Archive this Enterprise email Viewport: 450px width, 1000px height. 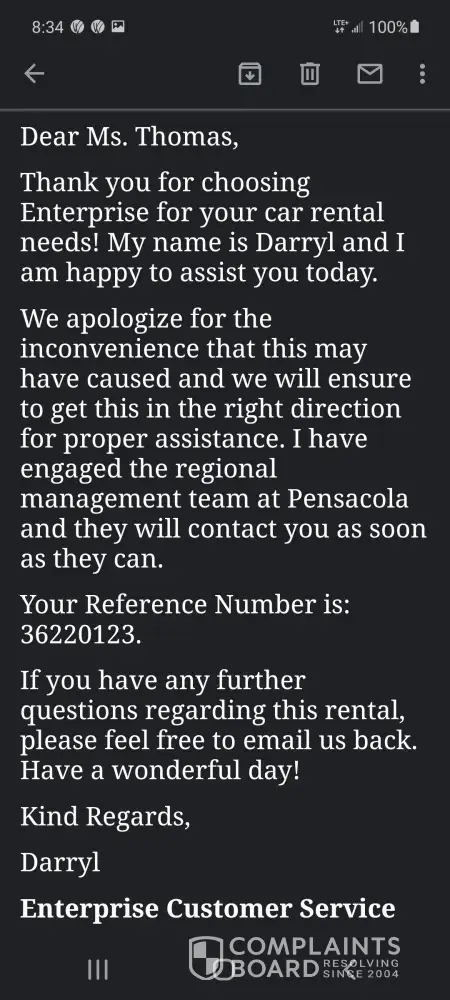click(249, 74)
